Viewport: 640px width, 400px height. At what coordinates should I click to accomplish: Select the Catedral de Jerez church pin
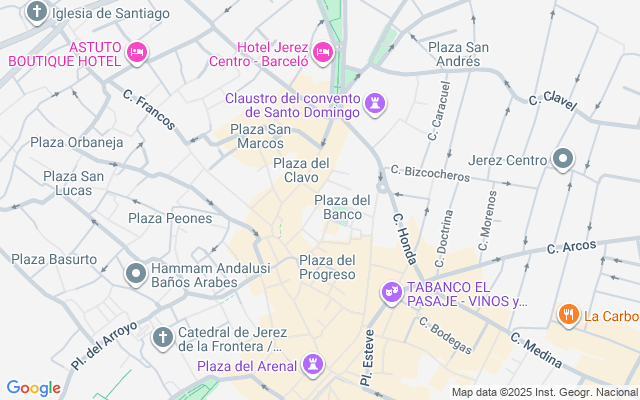[163, 338]
